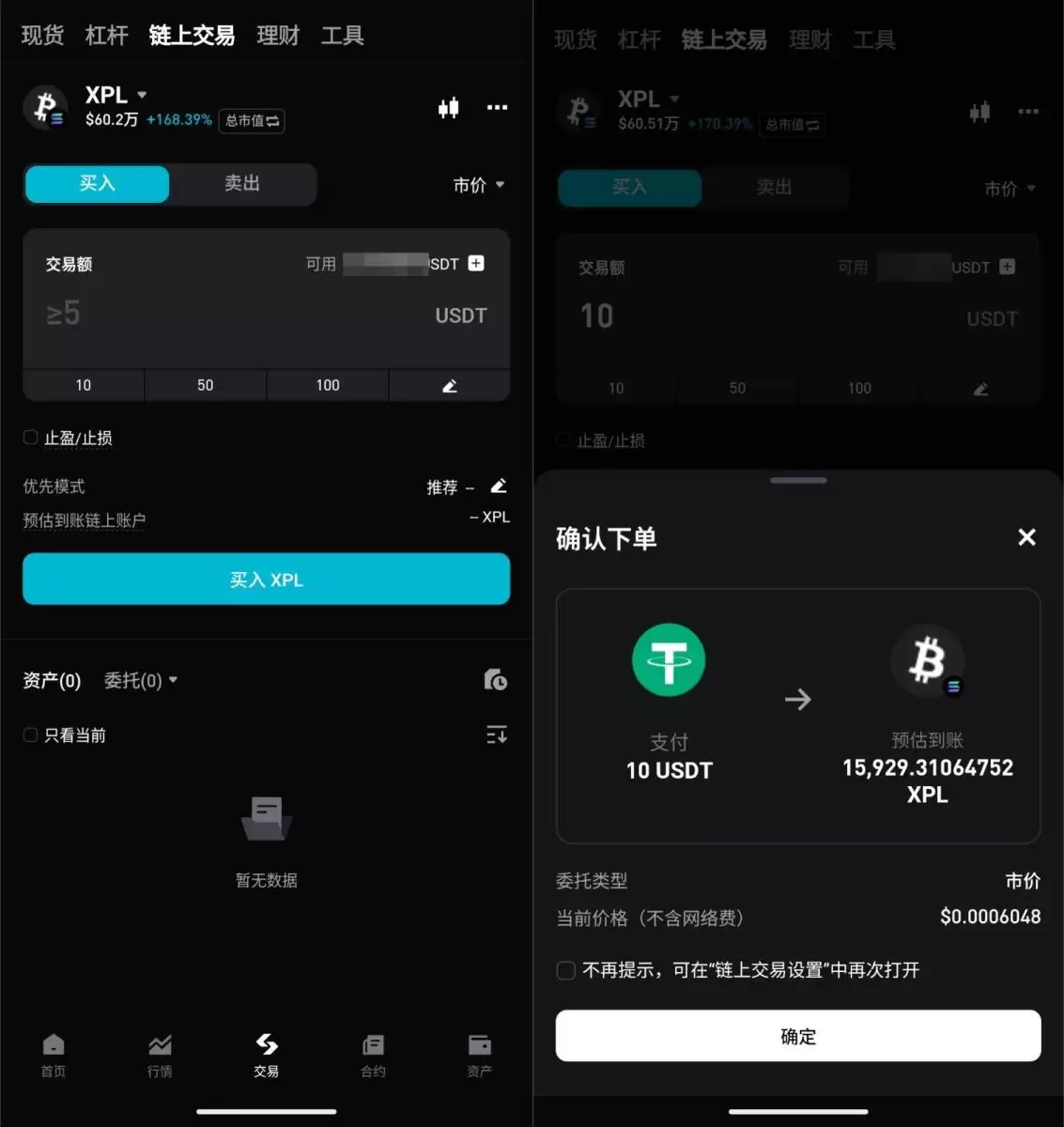This screenshot has height=1127, width=1064.
Task: Switch to the 卖出 sell tab
Action: [x=242, y=184]
